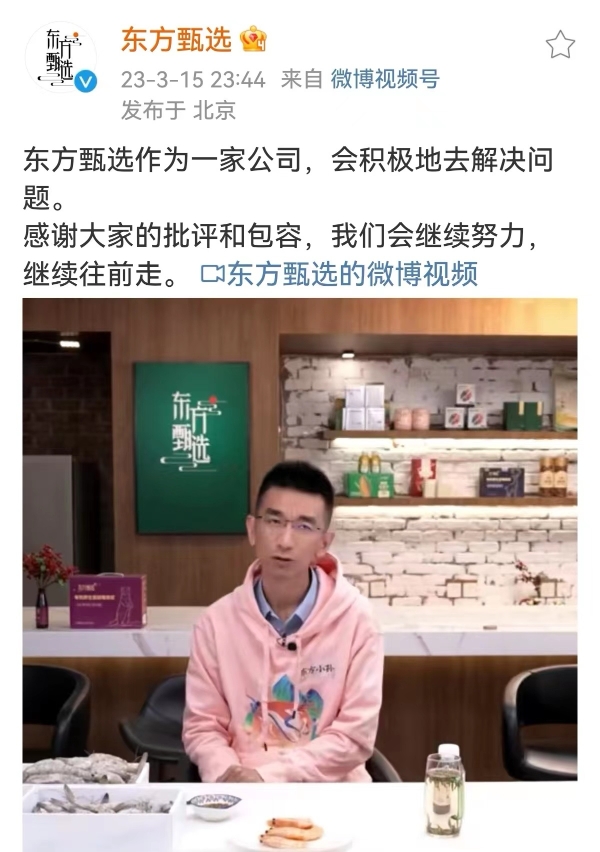Image resolution: width=600 pixels, height=852 pixels.
Task: Tap the 东方甄选 account name
Action: tap(176, 40)
